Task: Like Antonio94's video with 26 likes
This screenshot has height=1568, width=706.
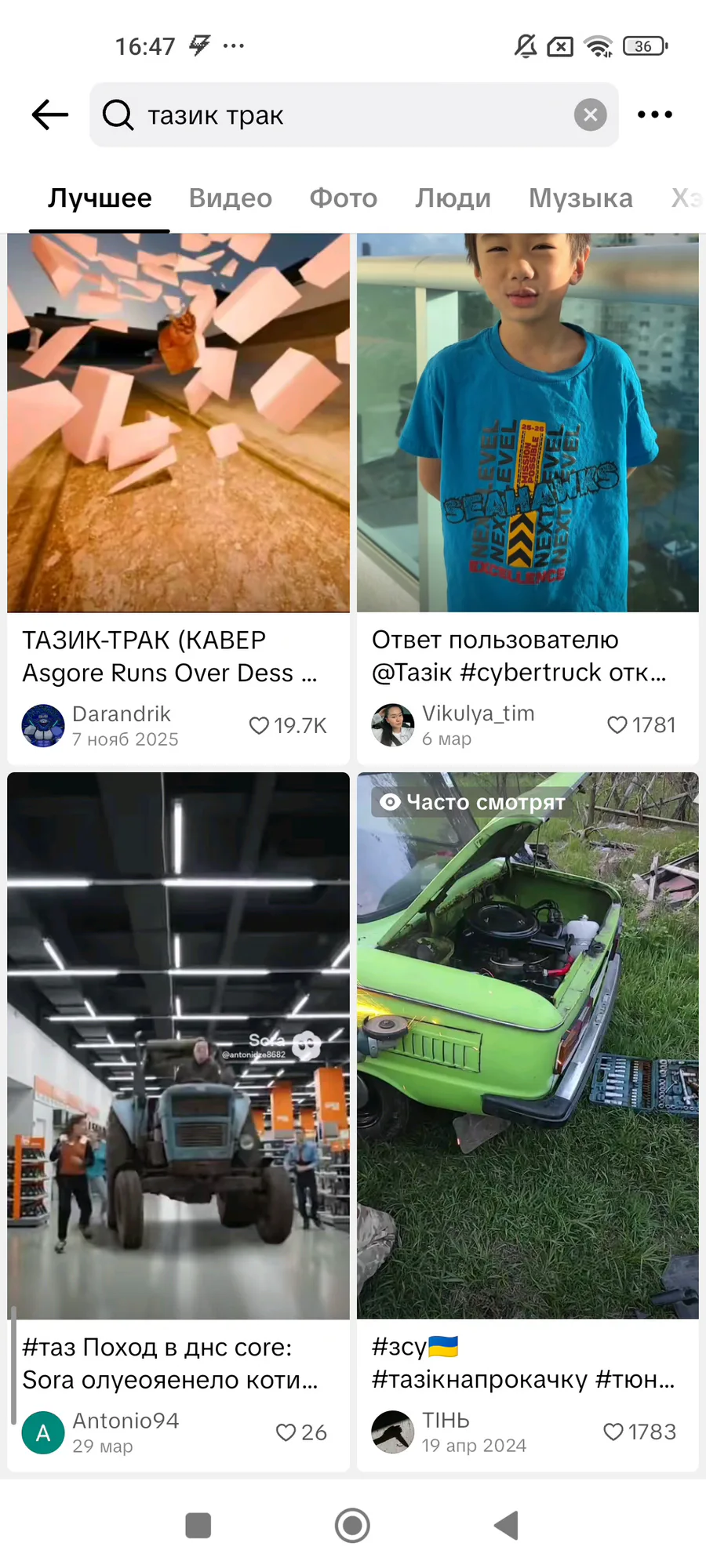Action: coord(286,1432)
